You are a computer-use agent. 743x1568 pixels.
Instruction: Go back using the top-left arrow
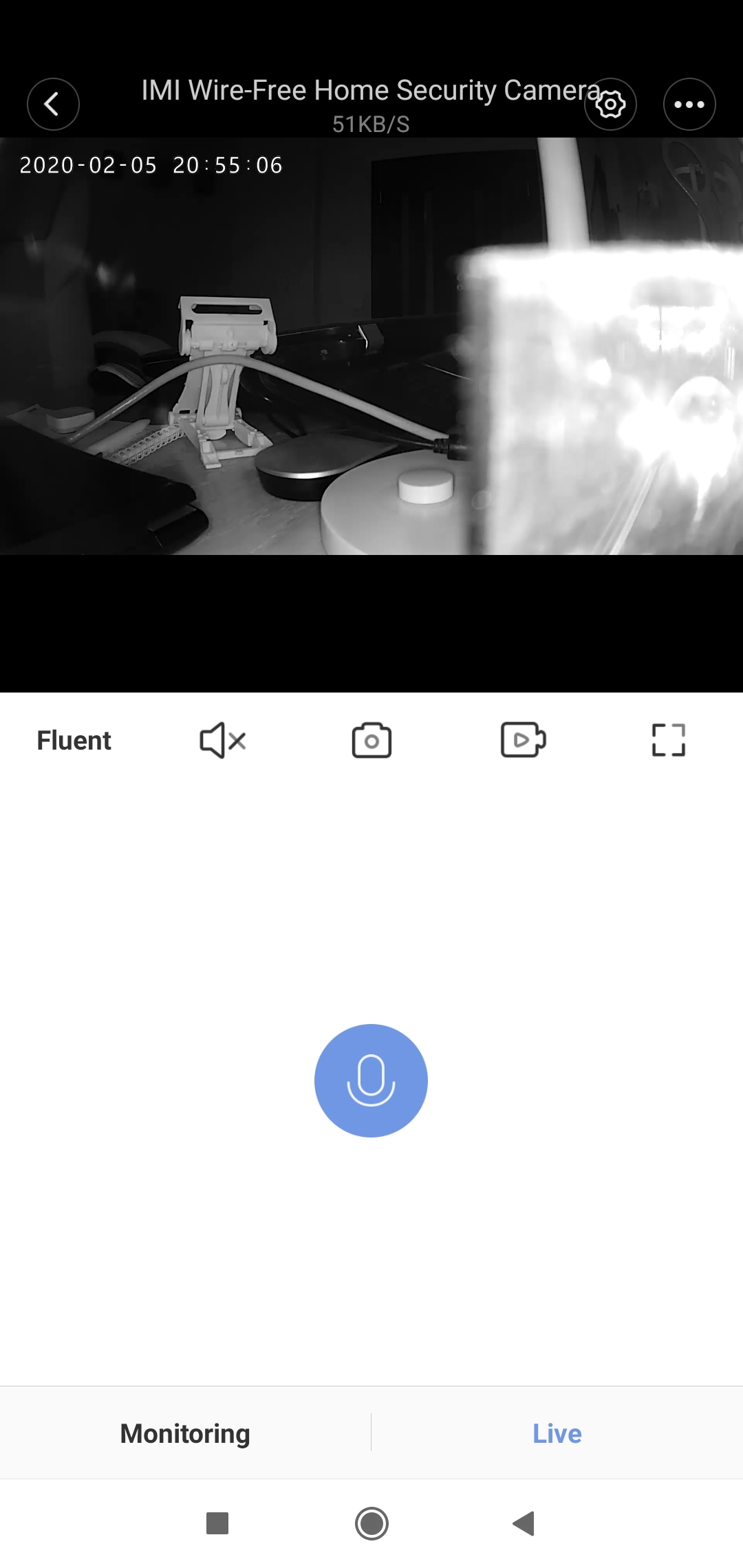click(x=53, y=105)
